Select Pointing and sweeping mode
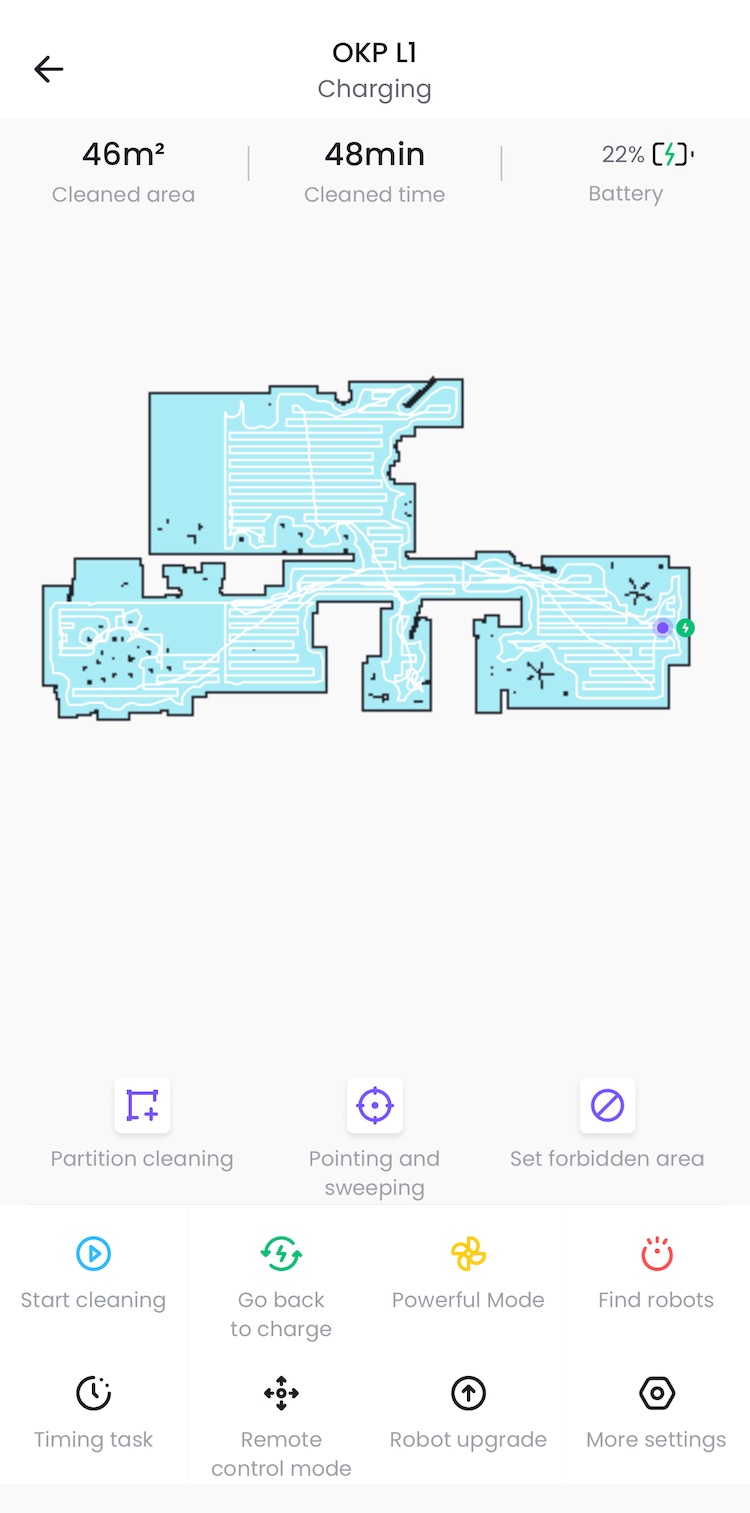The image size is (750, 1513). (374, 1106)
